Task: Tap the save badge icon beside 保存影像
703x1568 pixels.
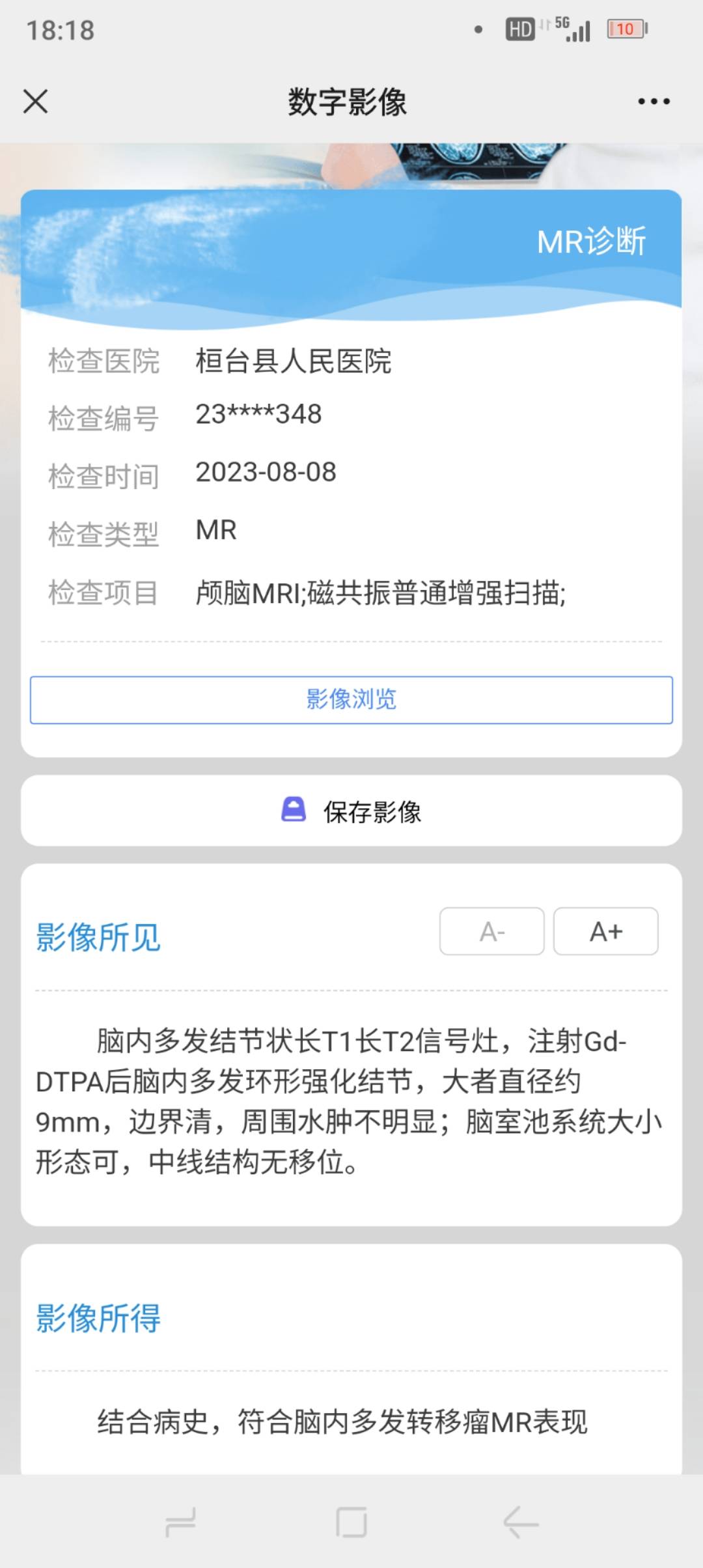Action: (294, 811)
